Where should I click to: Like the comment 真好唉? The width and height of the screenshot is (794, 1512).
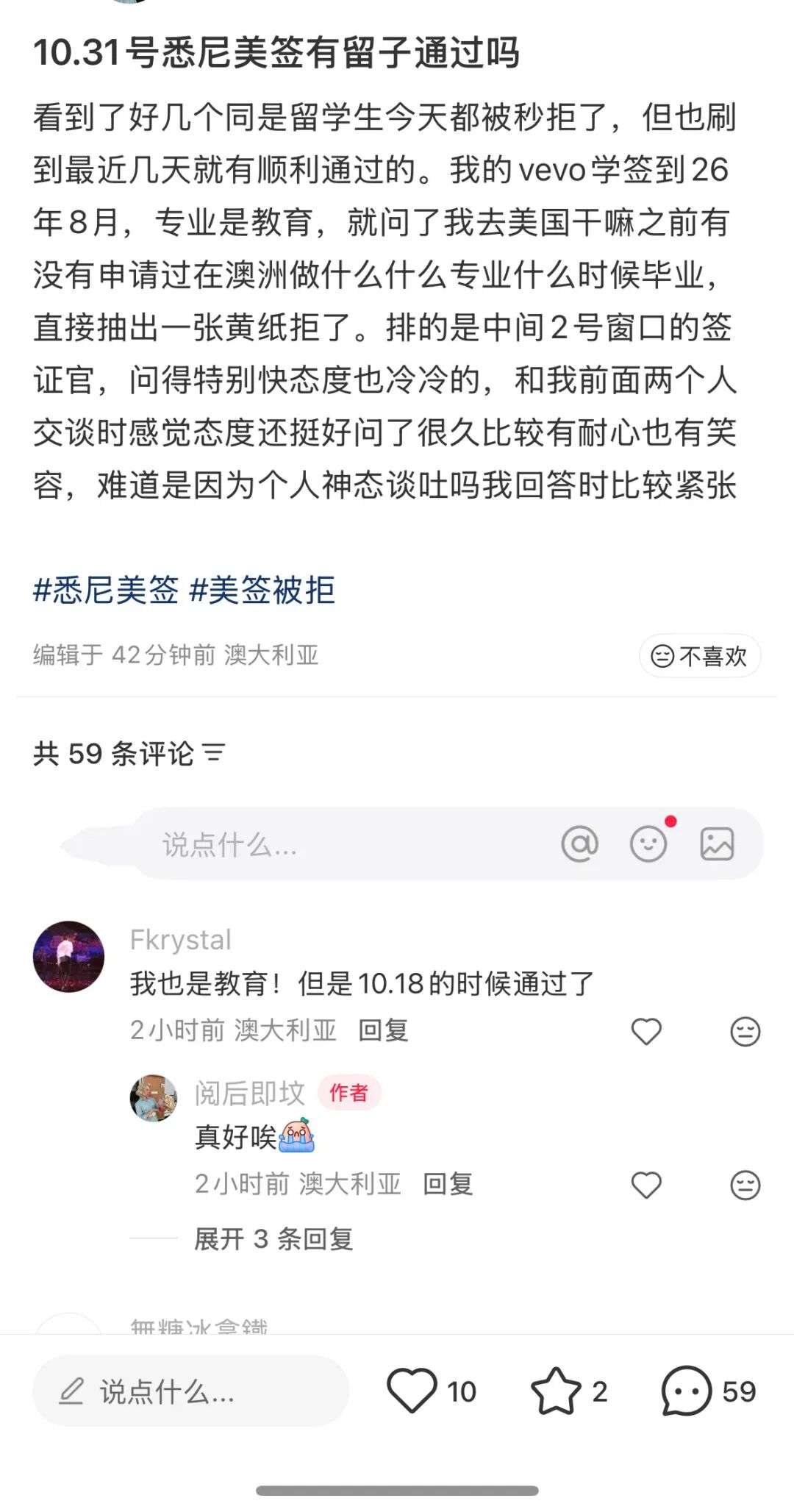pyautogui.click(x=646, y=1185)
